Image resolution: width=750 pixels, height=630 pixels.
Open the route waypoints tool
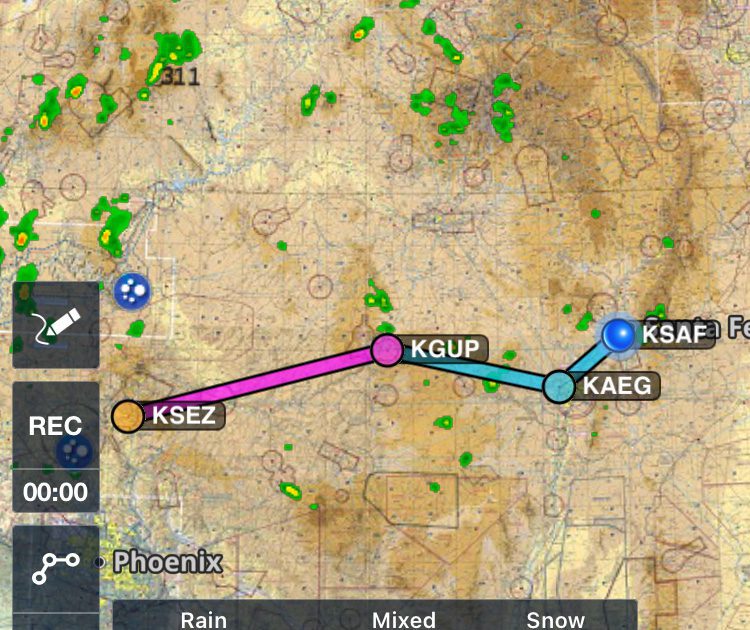click(x=56, y=567)
